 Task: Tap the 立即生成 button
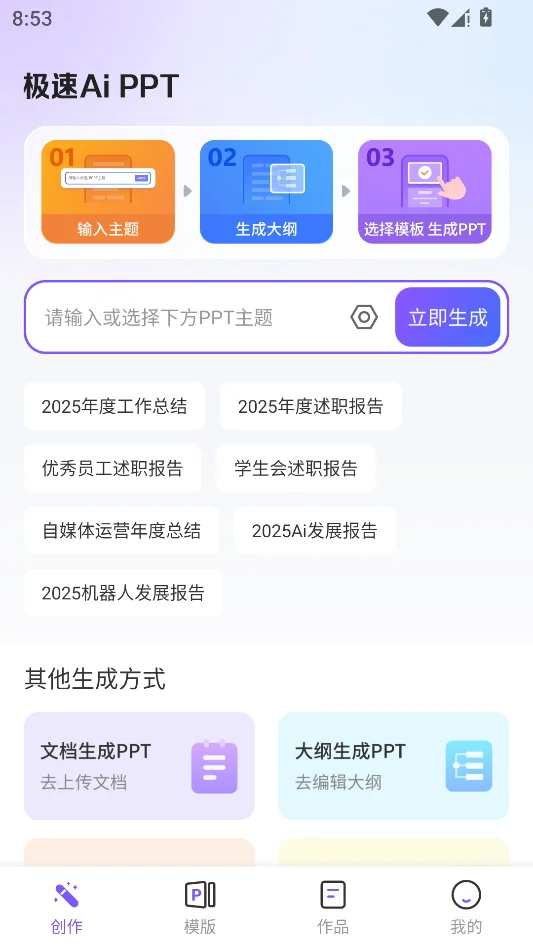[448, 317]
